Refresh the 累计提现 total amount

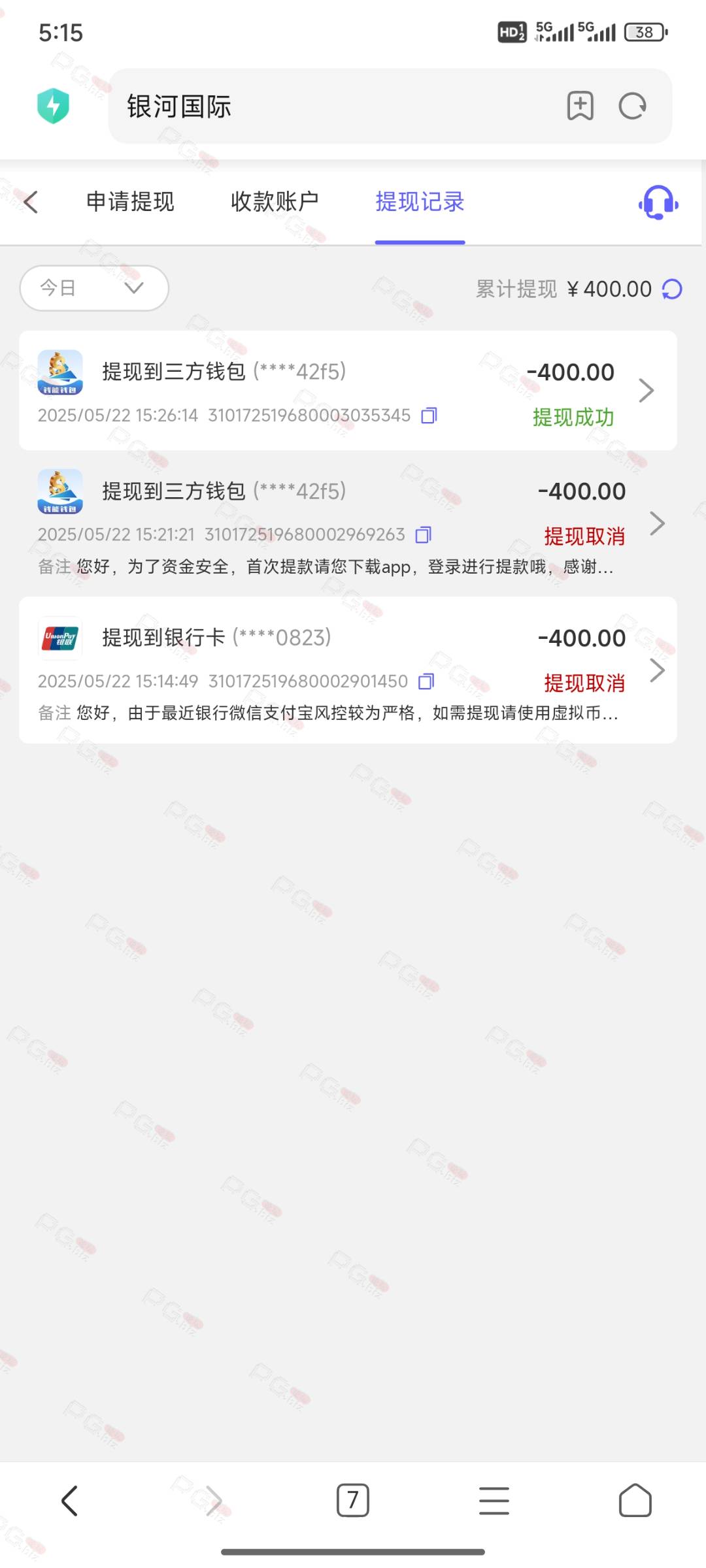click(672, 289)
